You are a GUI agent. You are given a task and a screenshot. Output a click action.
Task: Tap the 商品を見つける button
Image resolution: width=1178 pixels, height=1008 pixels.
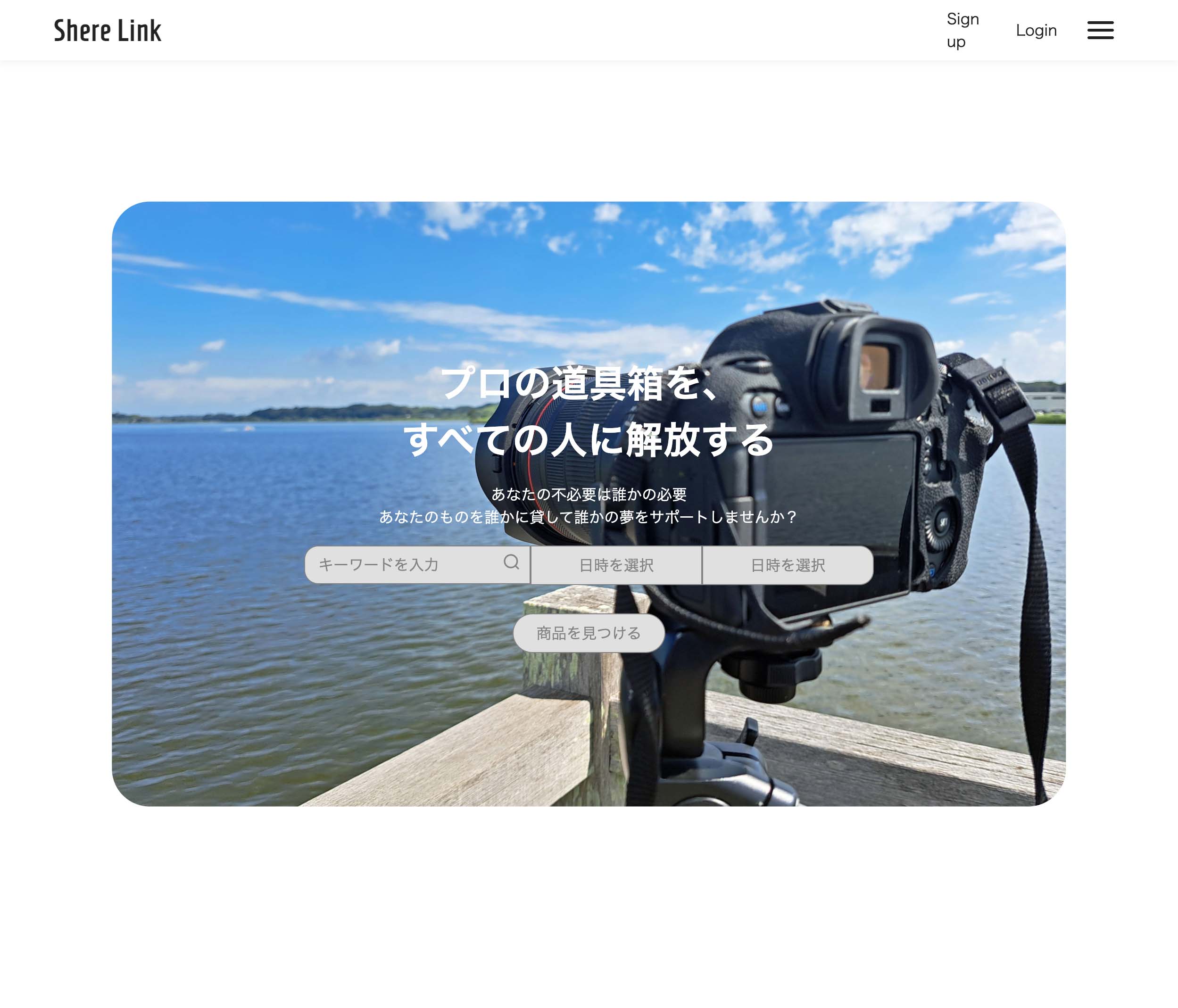click(x=589, y=633)
